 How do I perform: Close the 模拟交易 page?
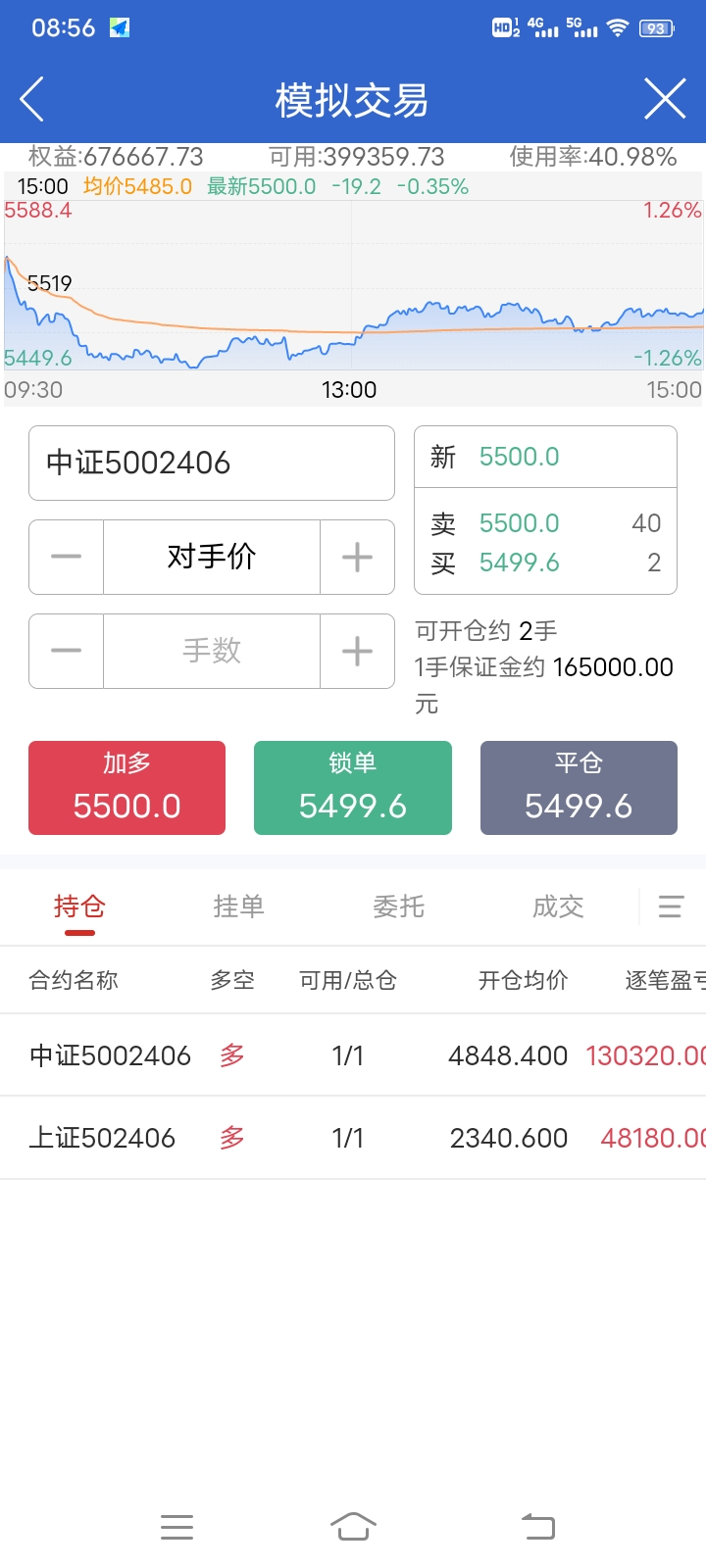click(x=665, y=100)
